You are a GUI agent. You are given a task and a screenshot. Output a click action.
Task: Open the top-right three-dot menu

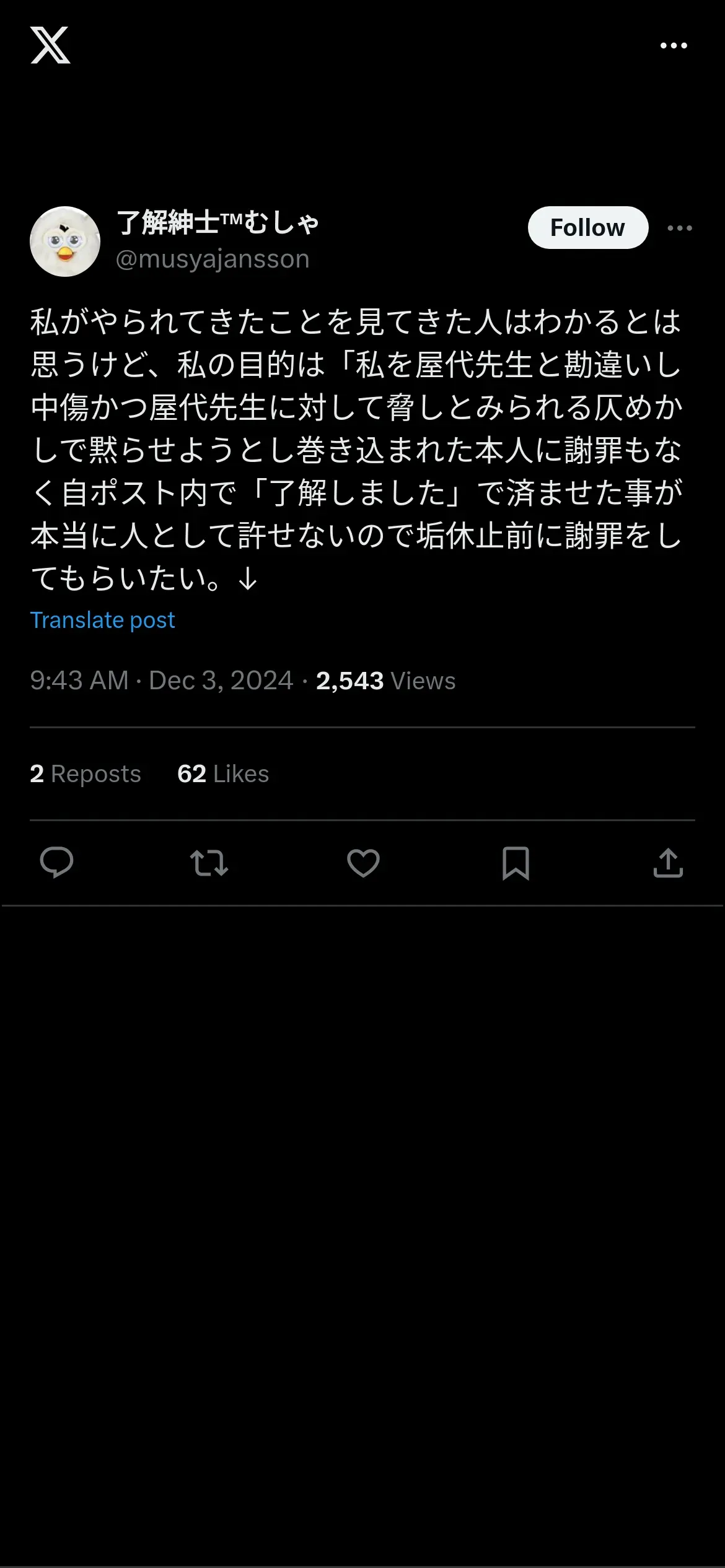point(674,46)
